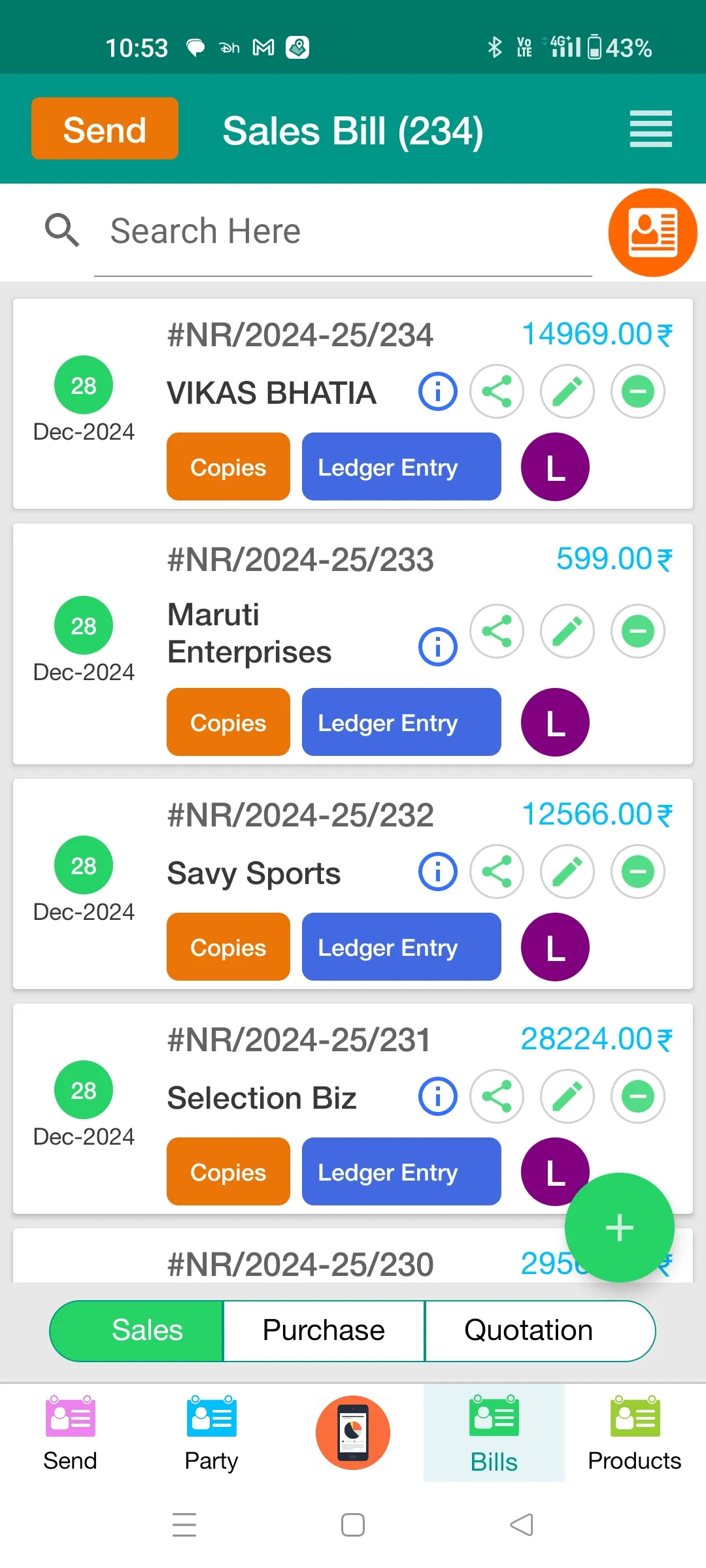Tap the L badge on Savy Sports bill

(x=554, y=947)
